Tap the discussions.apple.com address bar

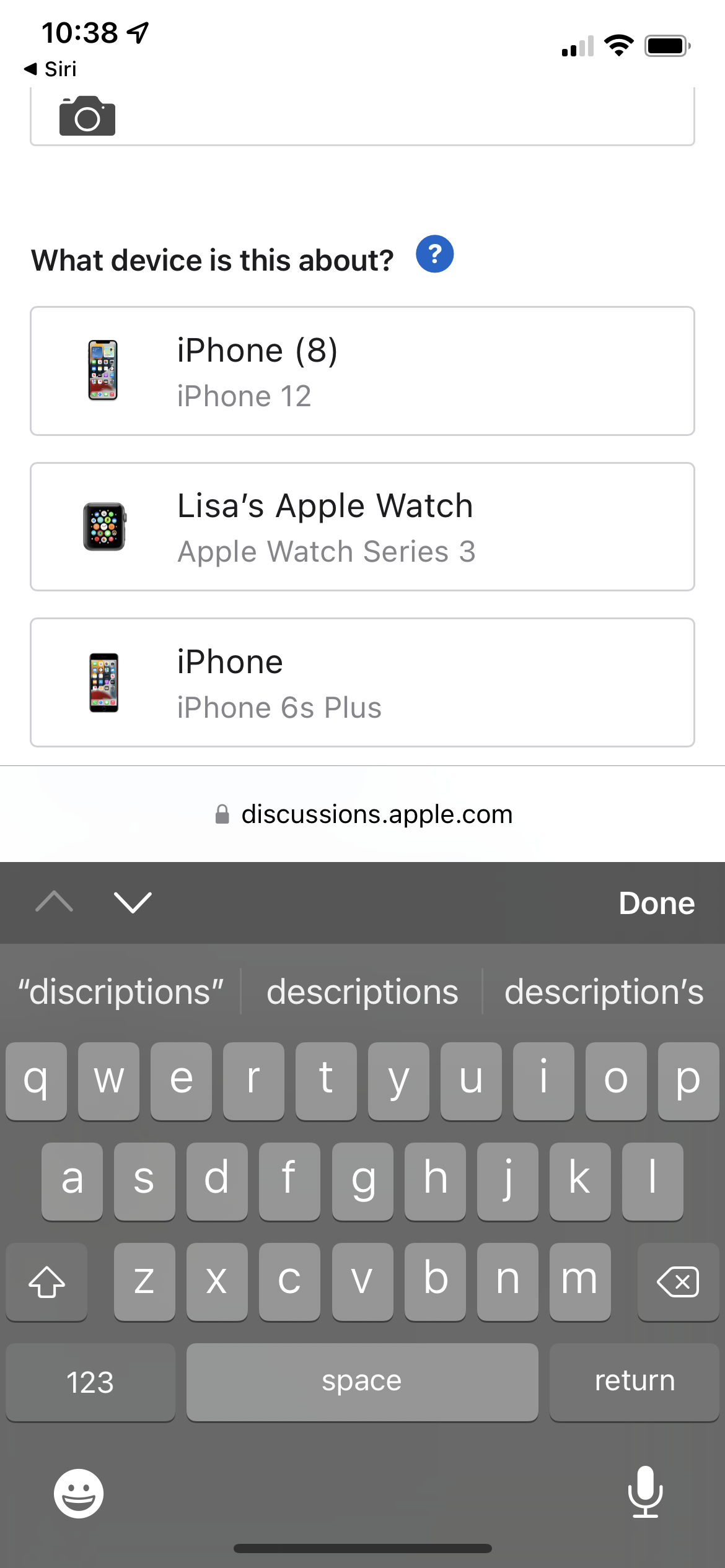tap(363, 814)
